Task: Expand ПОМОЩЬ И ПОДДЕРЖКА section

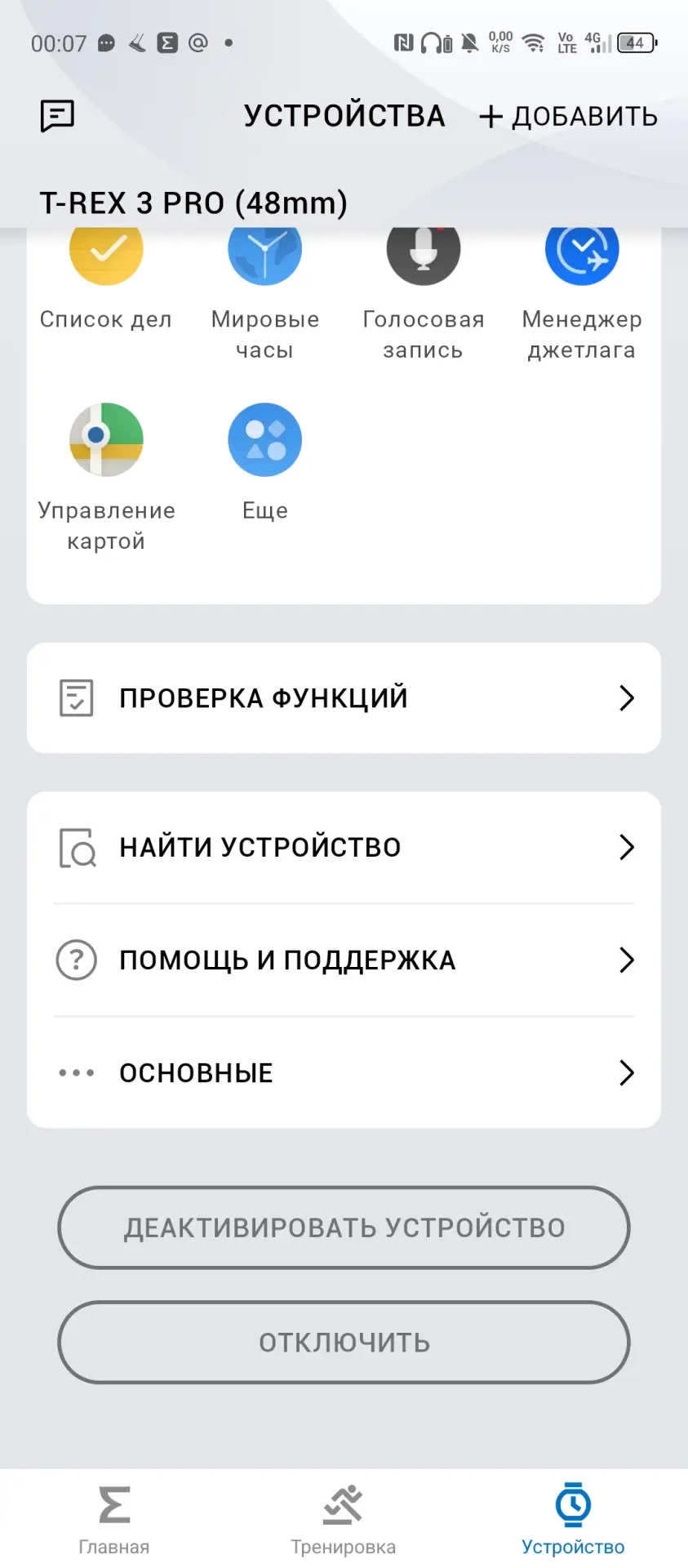Action: pyautogui.click(x=627, y=960)
